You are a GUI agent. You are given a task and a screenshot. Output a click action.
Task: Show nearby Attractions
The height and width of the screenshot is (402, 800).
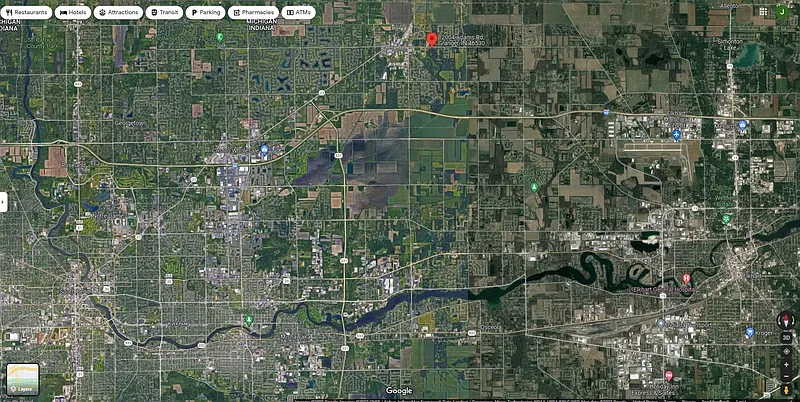tap(118, 12)
